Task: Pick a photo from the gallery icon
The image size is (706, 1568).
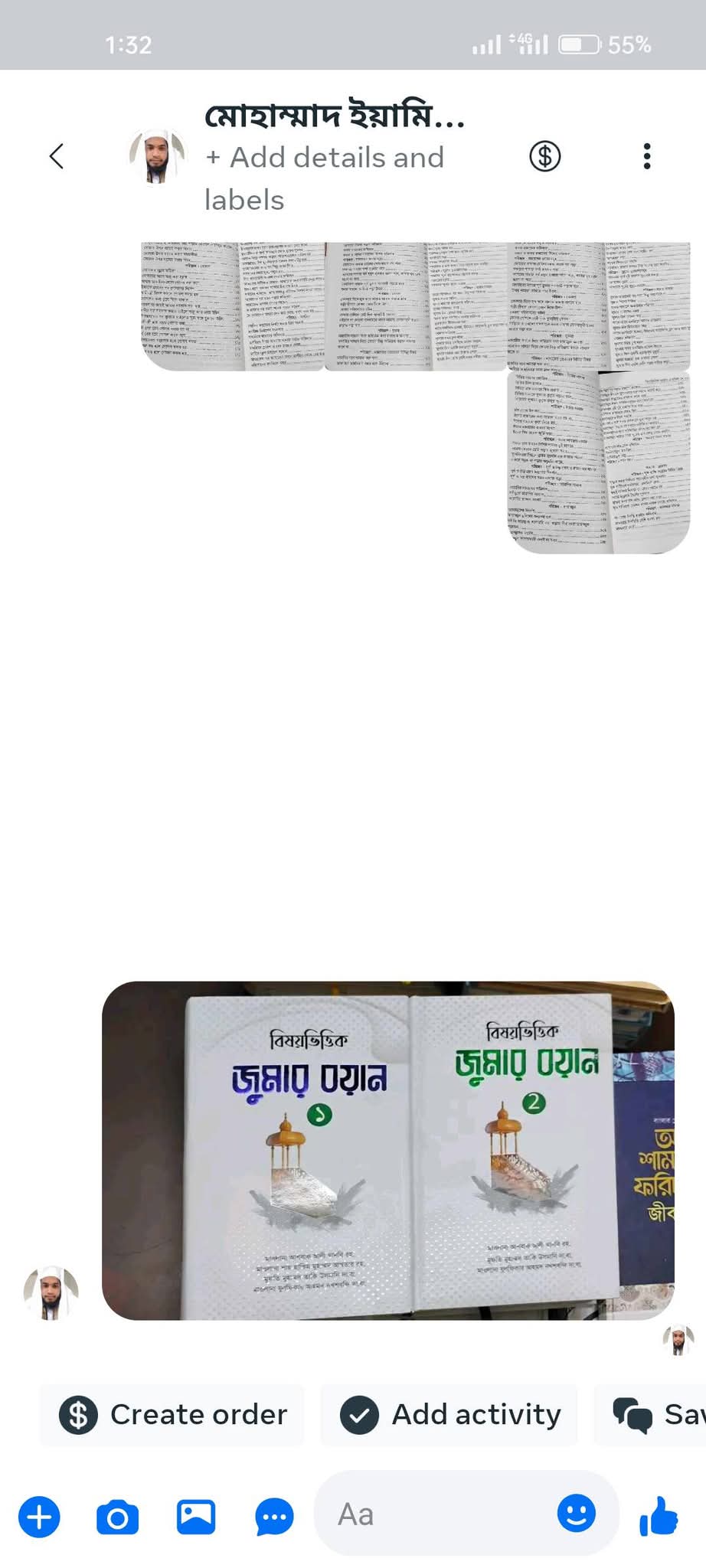Action: (x=196, y=1516)
